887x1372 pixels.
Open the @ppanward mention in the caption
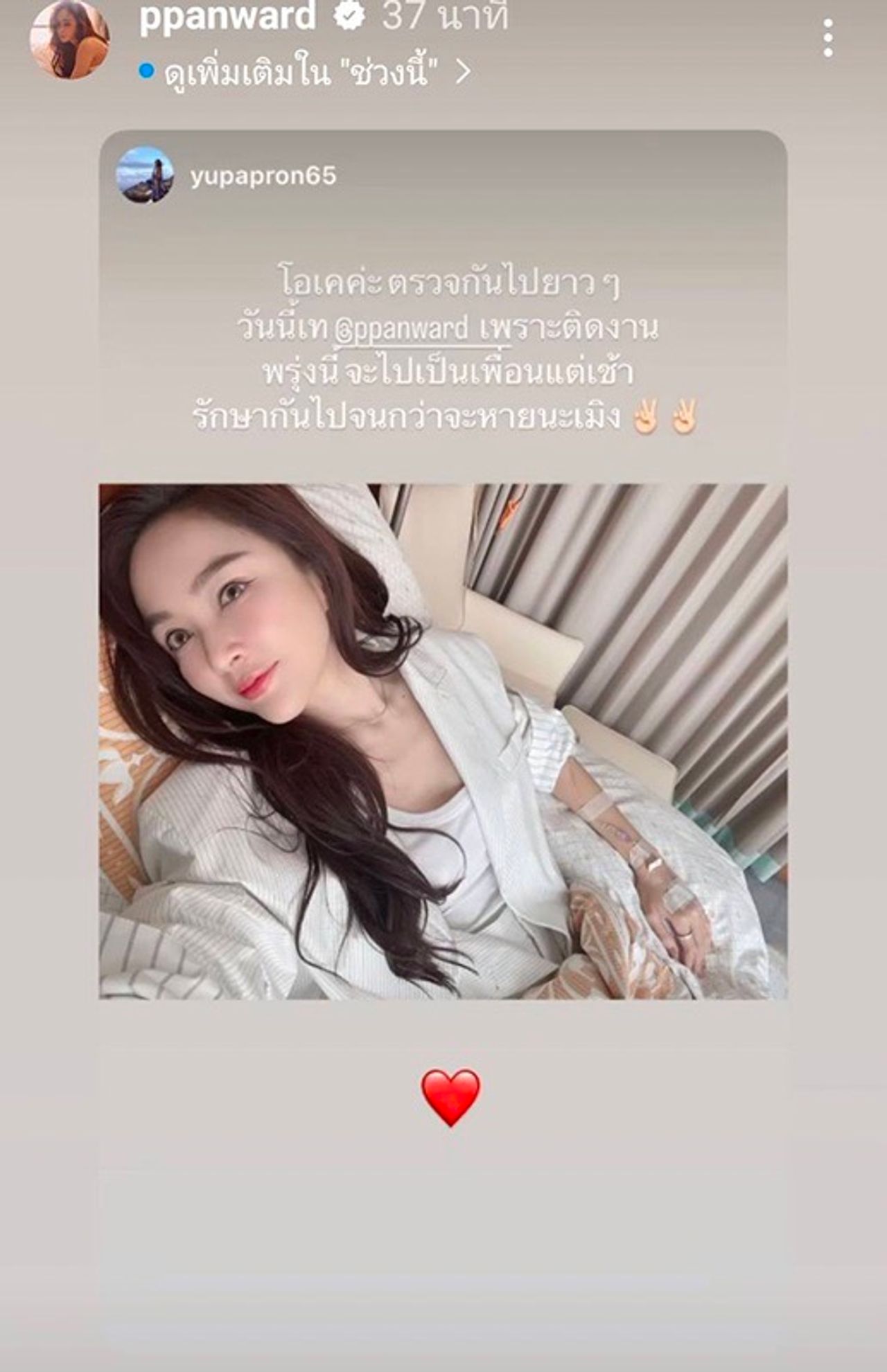[x=402, y=329]
